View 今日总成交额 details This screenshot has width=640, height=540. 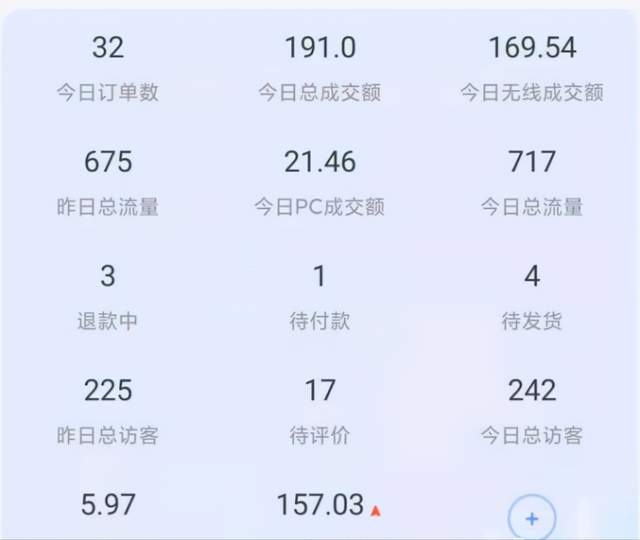pyautogui.click(x=320, y=68)
